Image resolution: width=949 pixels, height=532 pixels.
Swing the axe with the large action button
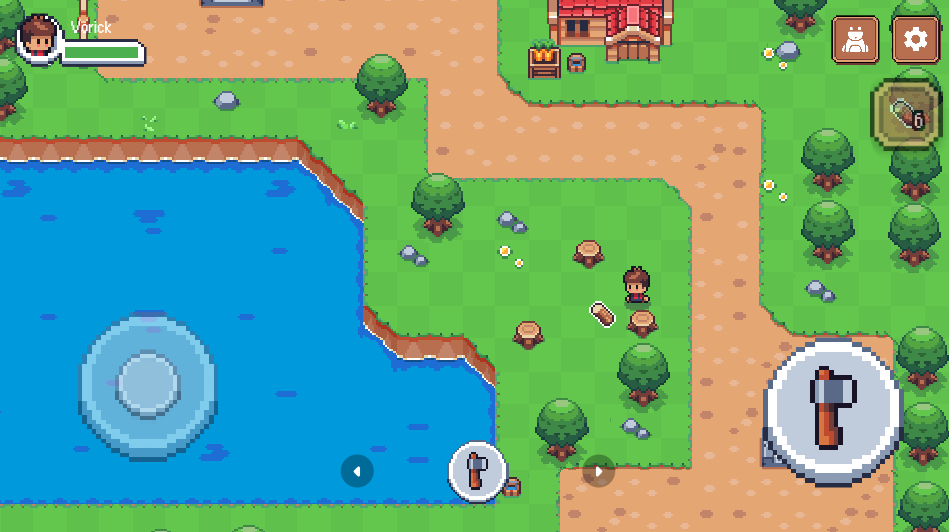point(833,412)
